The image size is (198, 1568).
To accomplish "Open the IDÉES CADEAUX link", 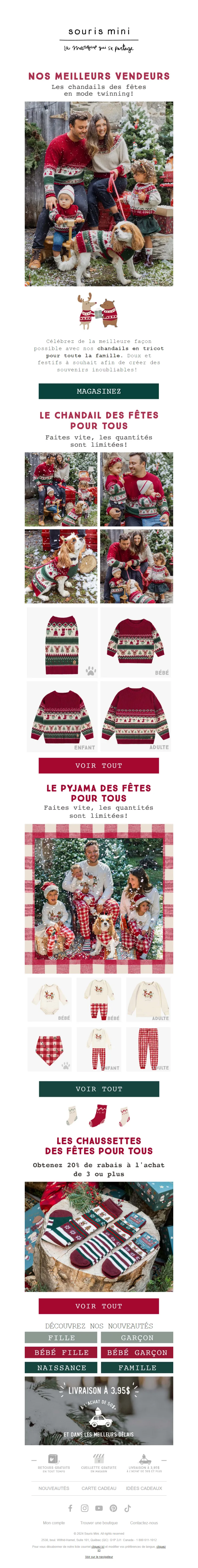I will click(144, 1488).
